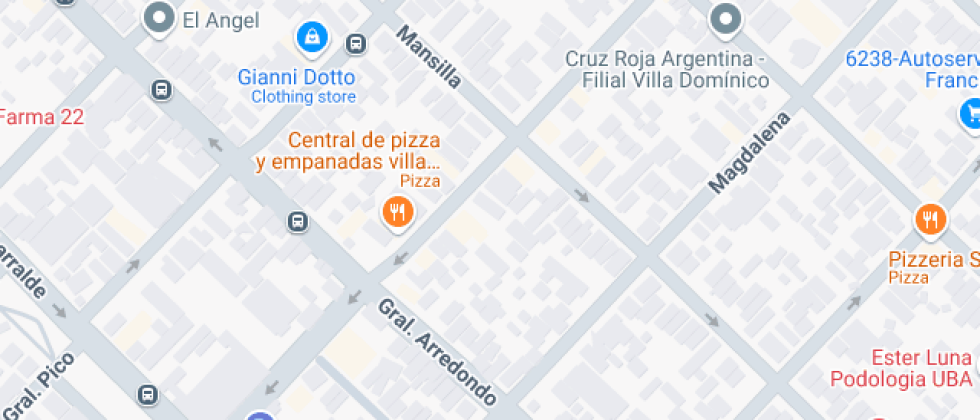The height and width of the screenshot is (420, 980).
Task: Open Cruz Roja Argentina location pin
Action: (725, 19)
